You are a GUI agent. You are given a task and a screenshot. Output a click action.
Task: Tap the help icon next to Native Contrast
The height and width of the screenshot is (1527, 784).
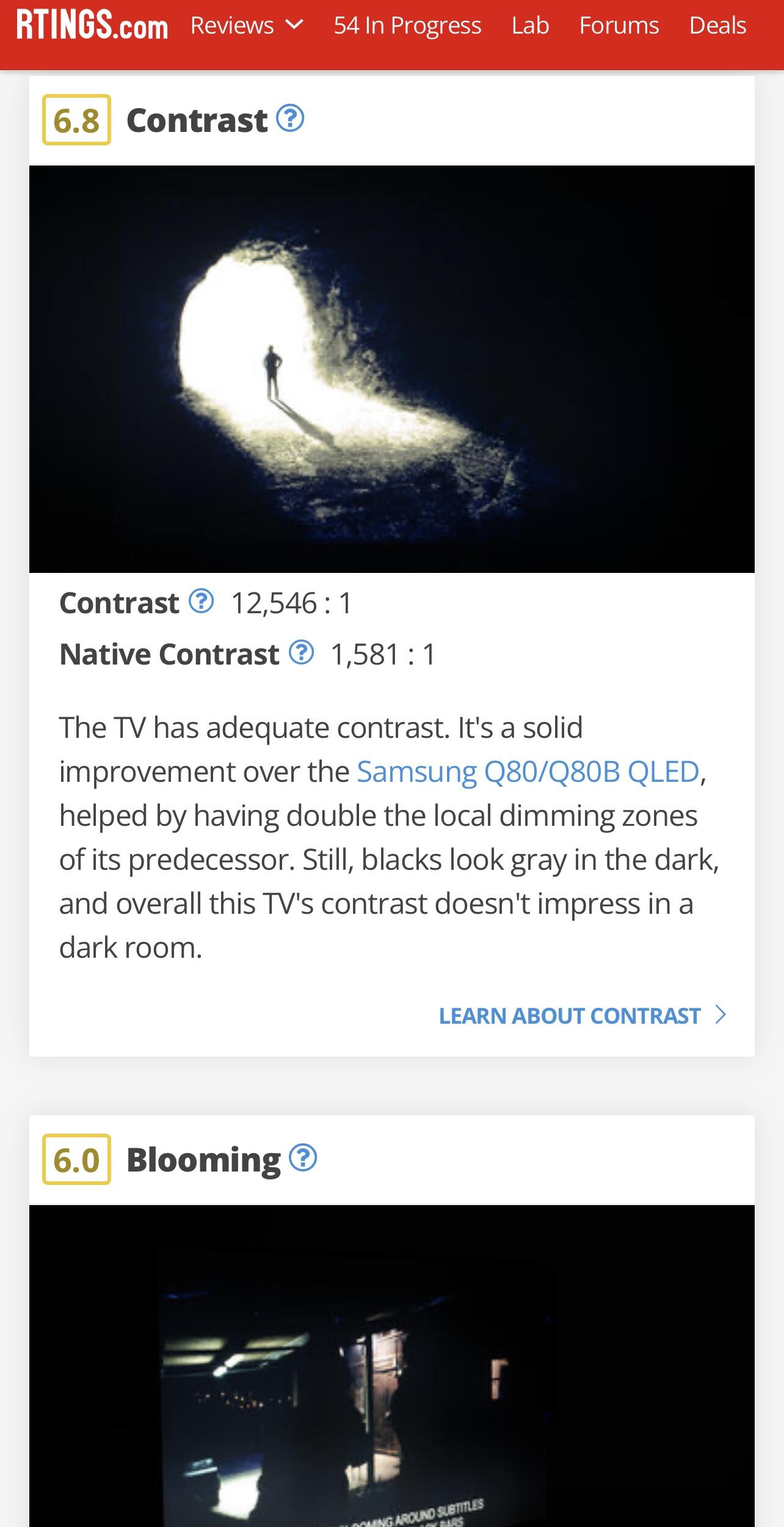301,653
